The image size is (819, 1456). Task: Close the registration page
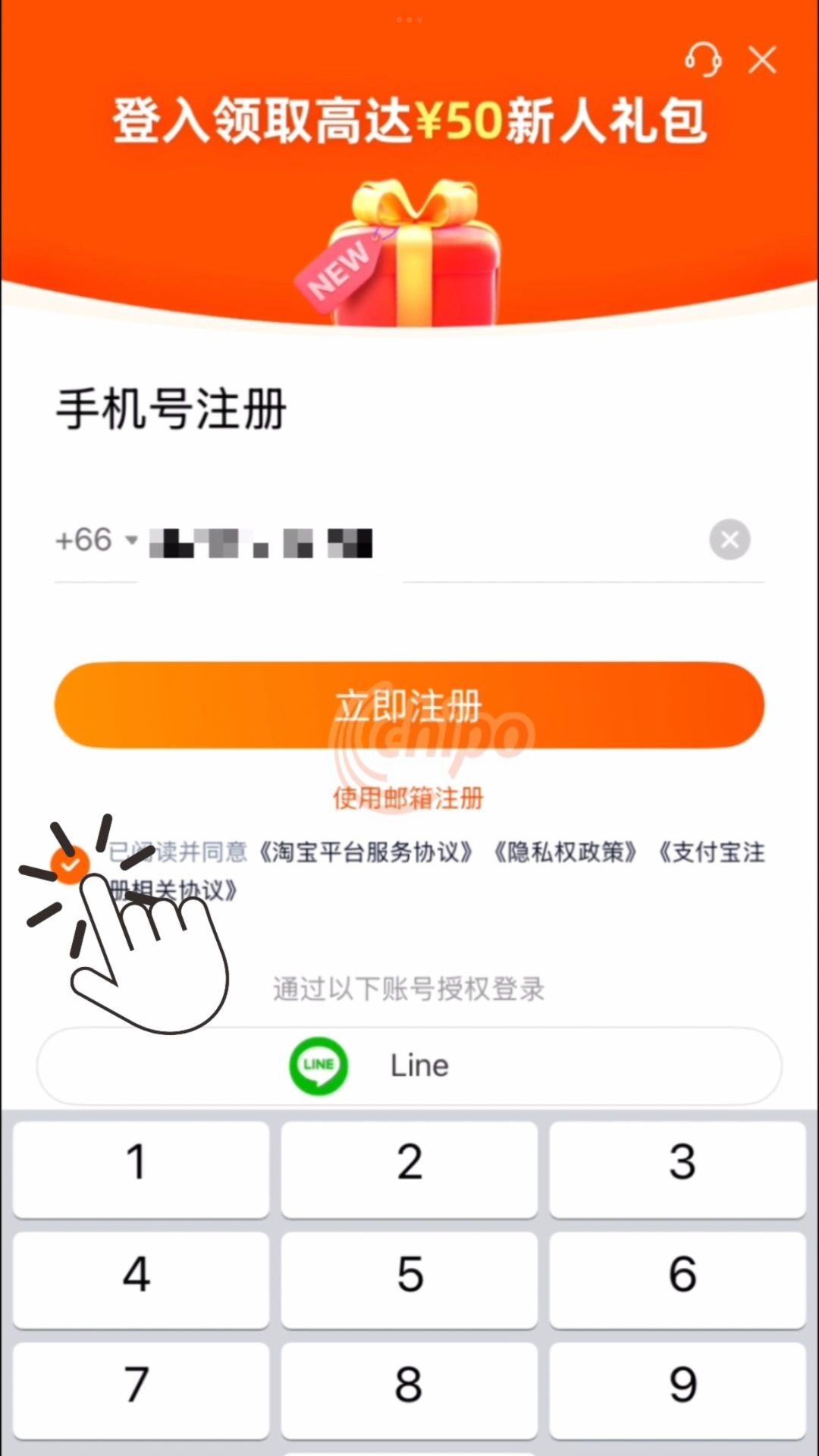click(762, 59)
